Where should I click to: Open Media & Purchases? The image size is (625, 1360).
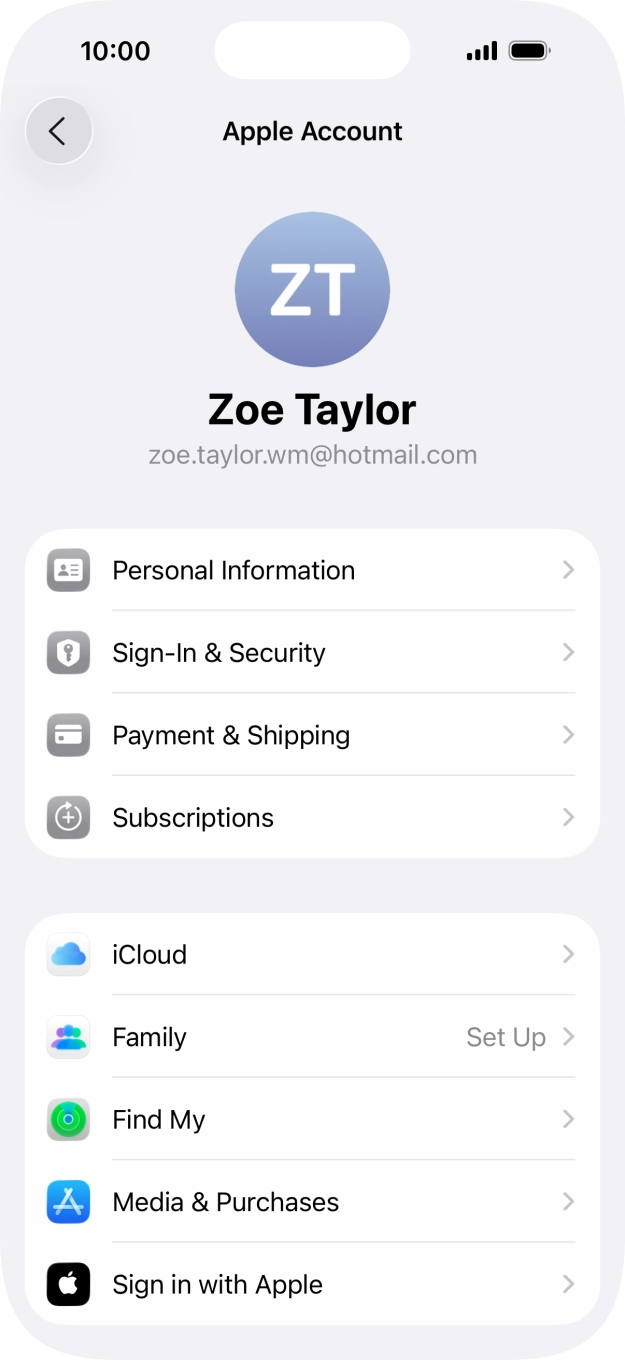point(312,1201)
